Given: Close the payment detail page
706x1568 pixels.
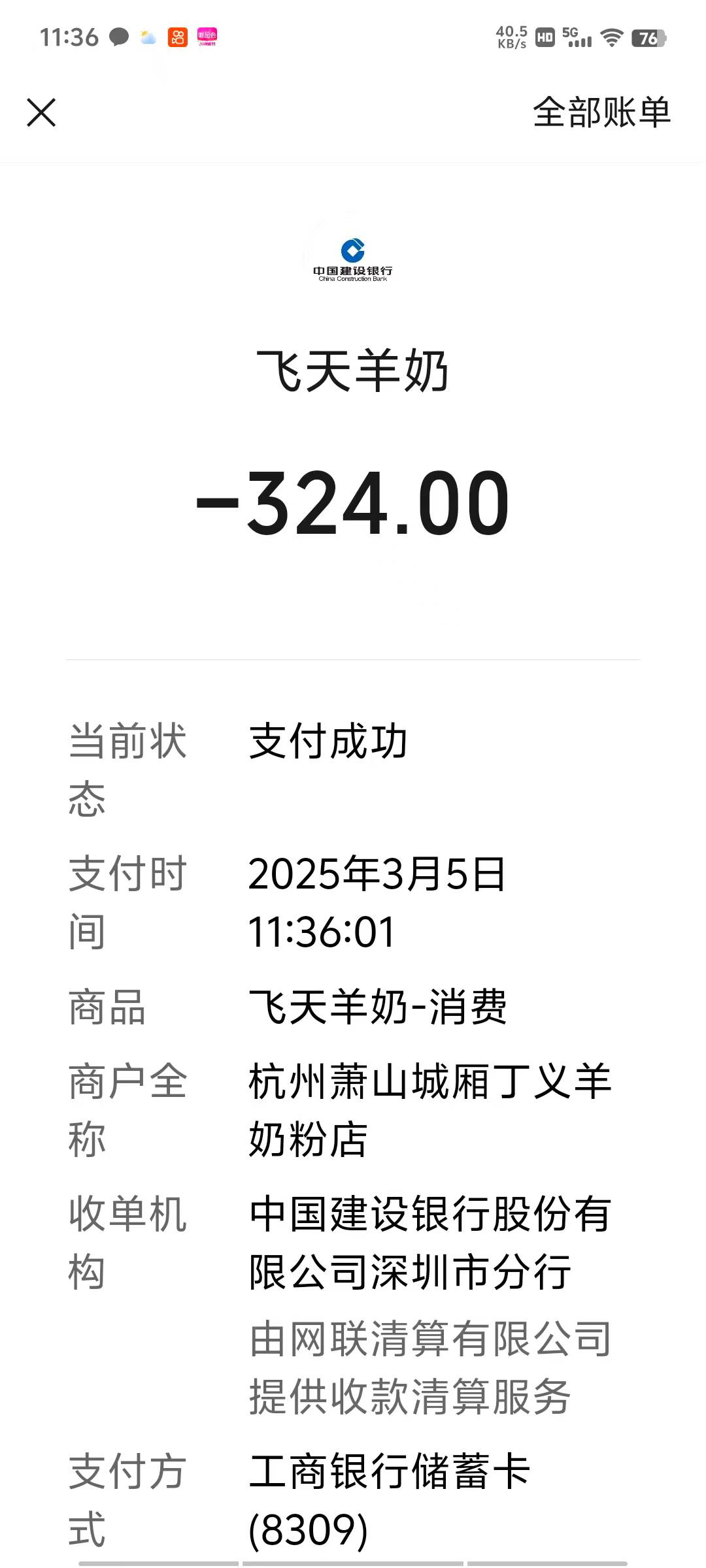Looking at the screenshot, I should tap(41, 112).
